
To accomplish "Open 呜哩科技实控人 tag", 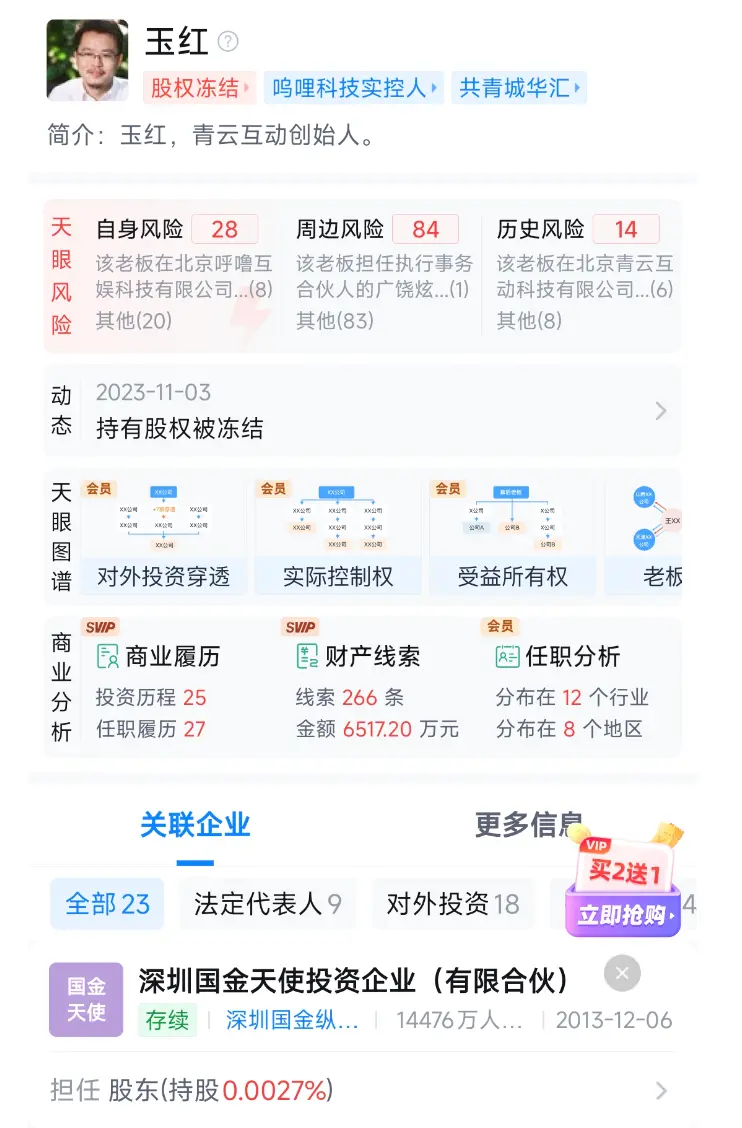I will point(353,88).
